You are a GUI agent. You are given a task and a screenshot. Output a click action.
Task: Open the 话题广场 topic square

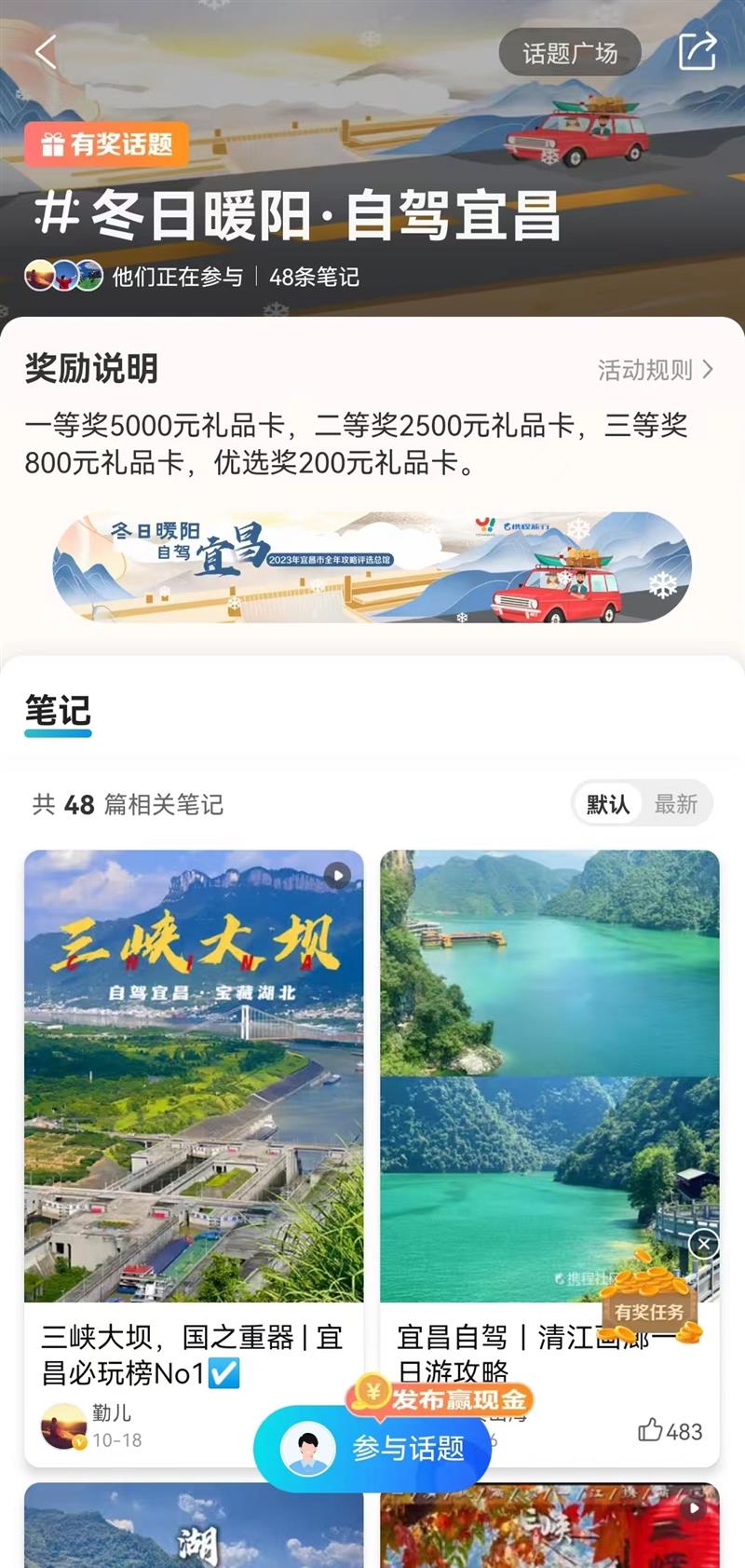[x=570, y=53]
